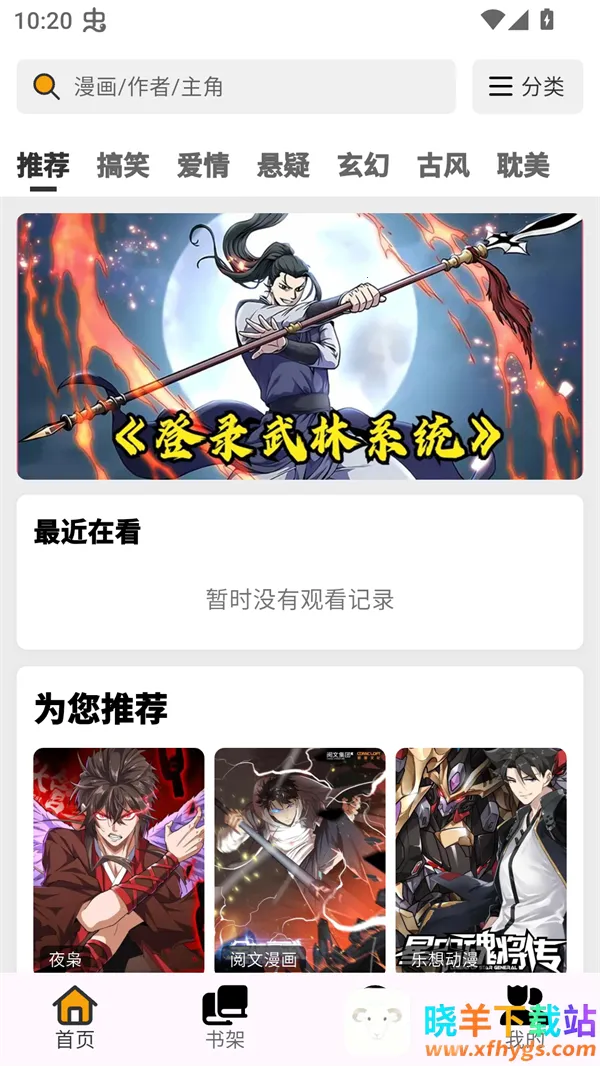Go to the 玄幻 tab

pos(363,165)
